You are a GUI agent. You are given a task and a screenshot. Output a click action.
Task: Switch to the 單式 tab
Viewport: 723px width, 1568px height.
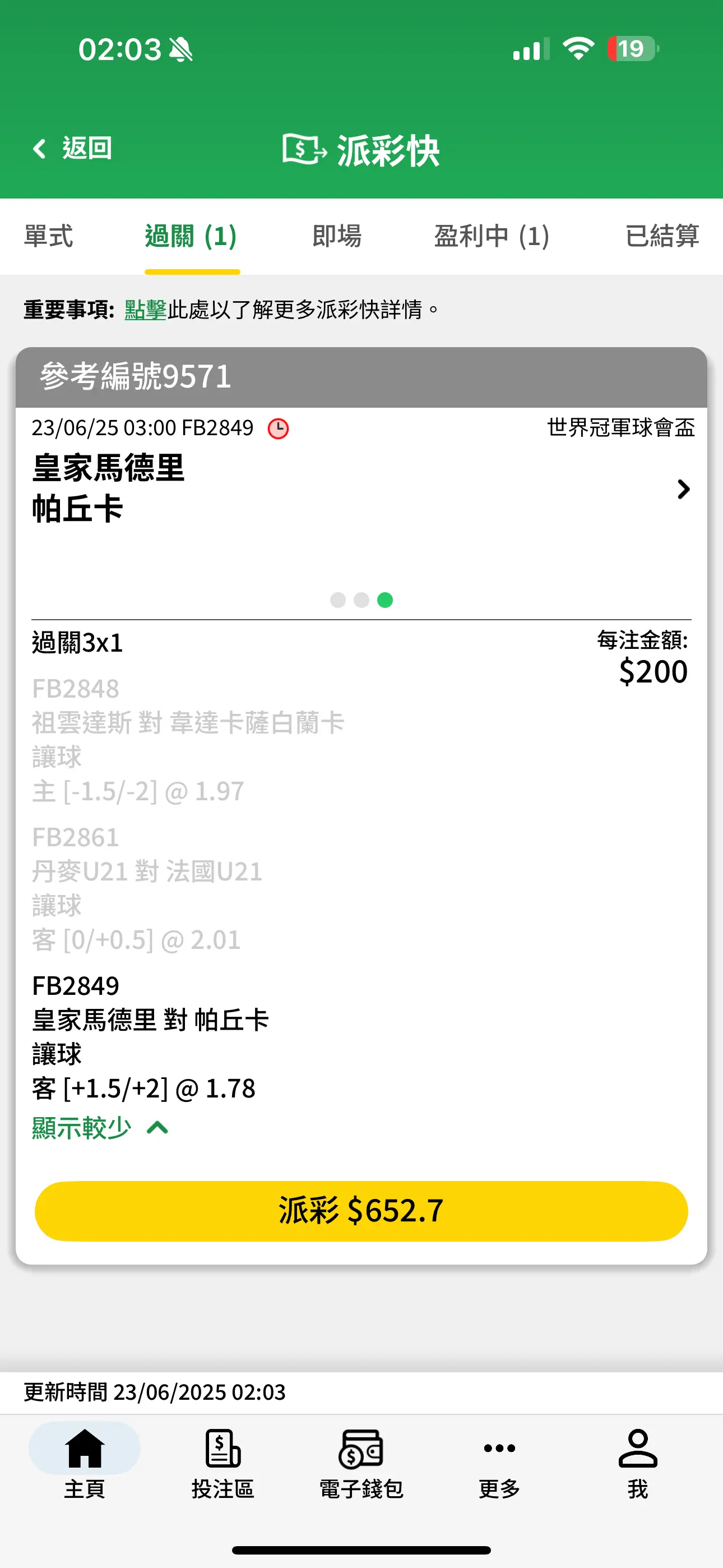(48, 236)
